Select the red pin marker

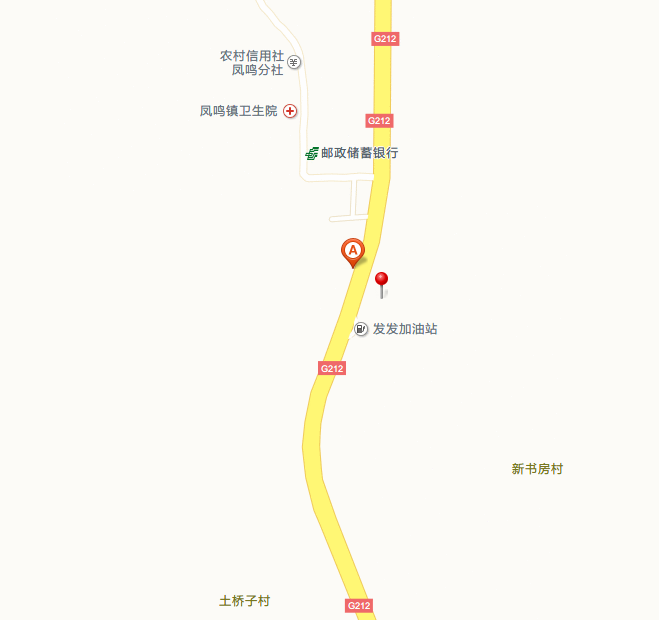[381, 280]
